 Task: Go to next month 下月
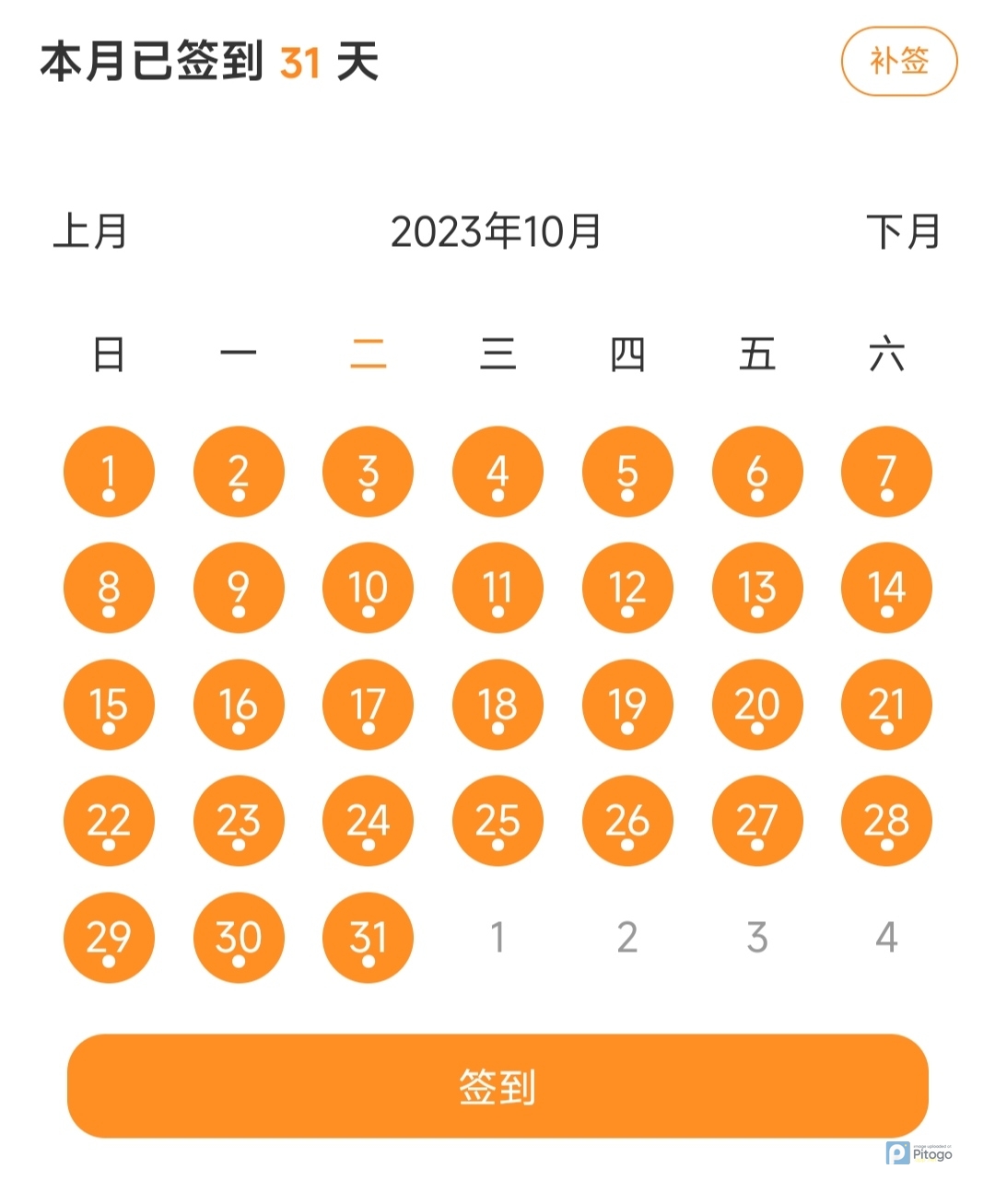point(903,231)
